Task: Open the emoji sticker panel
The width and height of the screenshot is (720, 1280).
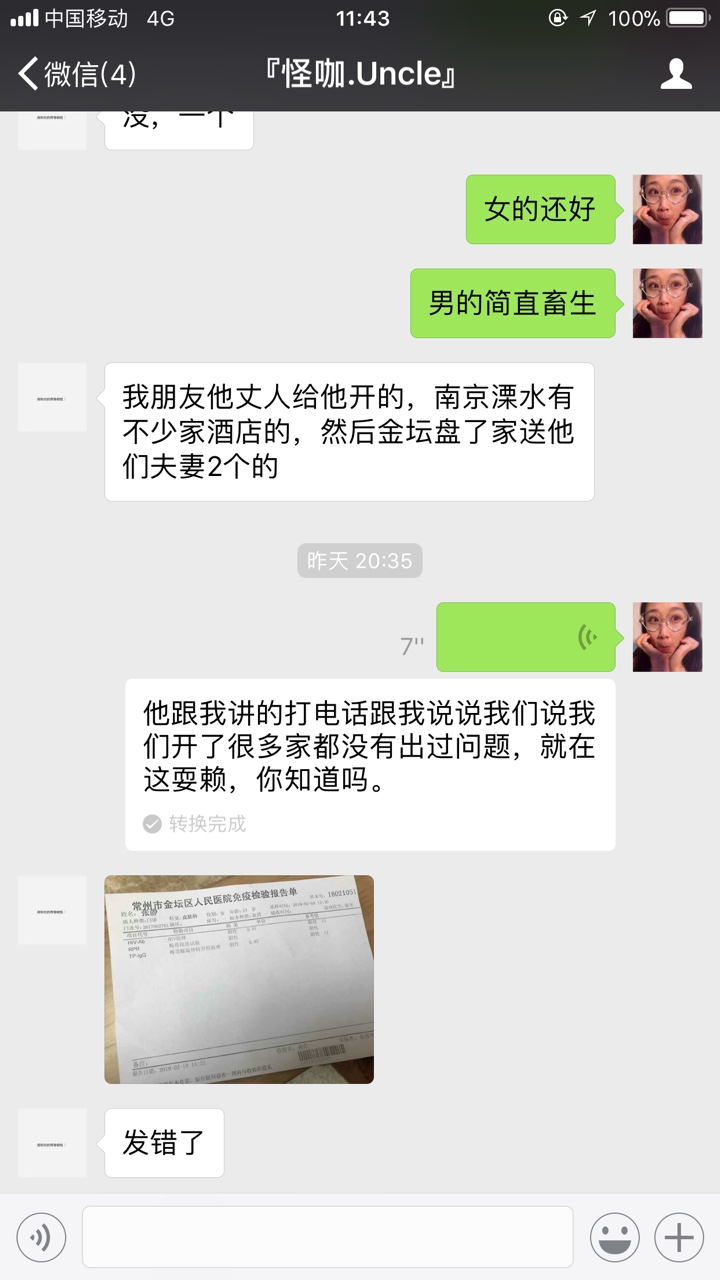Action: [614, 1237]
